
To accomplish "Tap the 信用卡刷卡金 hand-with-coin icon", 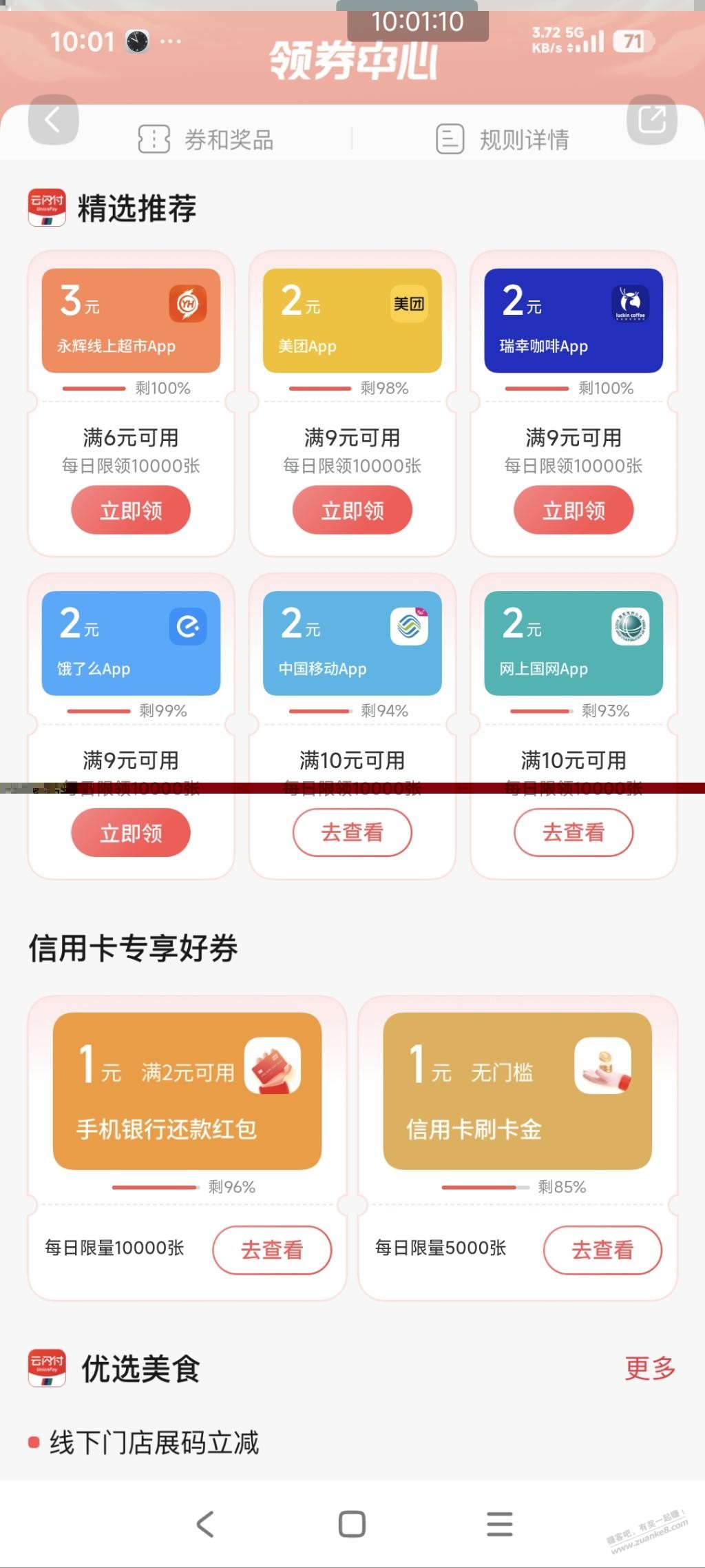I will coord(603,1064).
